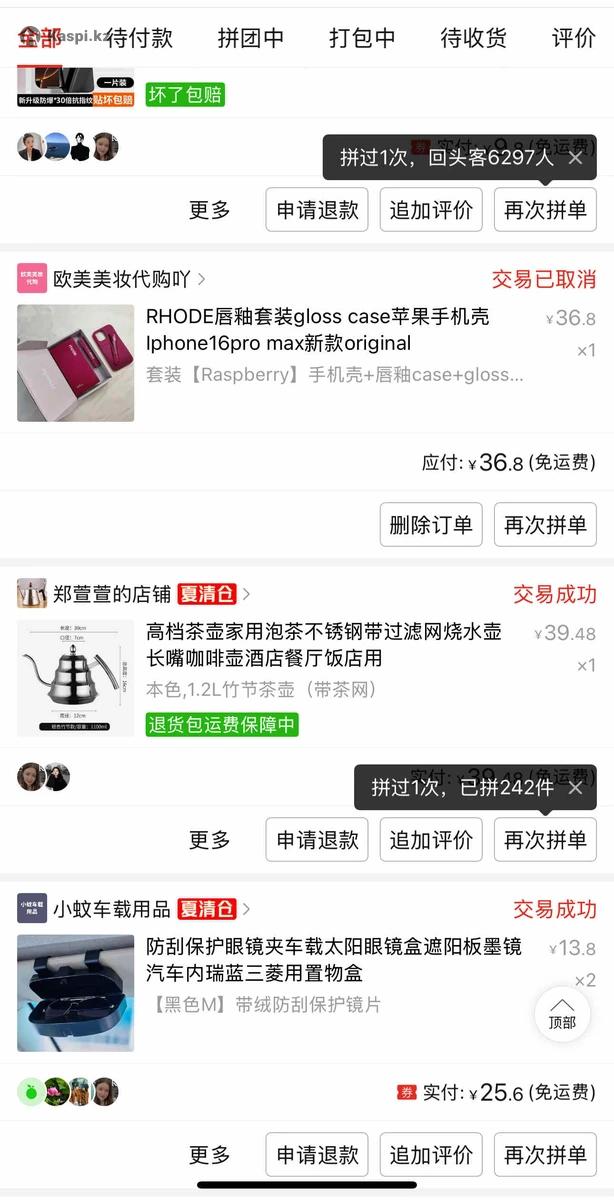Tap 再次拼单 for the RHODE phone case
The height and width of the screenshot is (1200, 614).
[545, 525]
